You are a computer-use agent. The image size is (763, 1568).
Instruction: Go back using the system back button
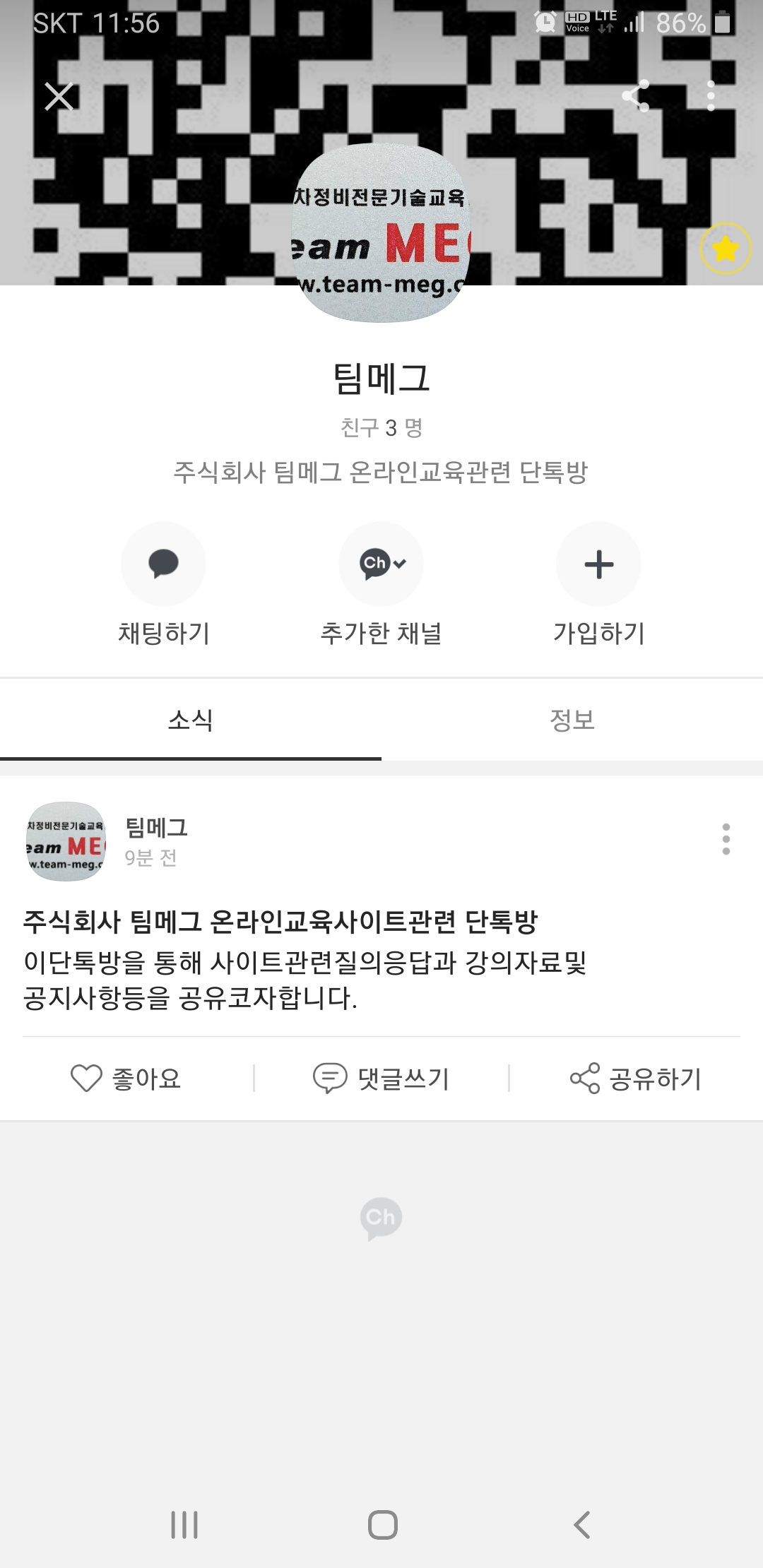(581, 1525)
